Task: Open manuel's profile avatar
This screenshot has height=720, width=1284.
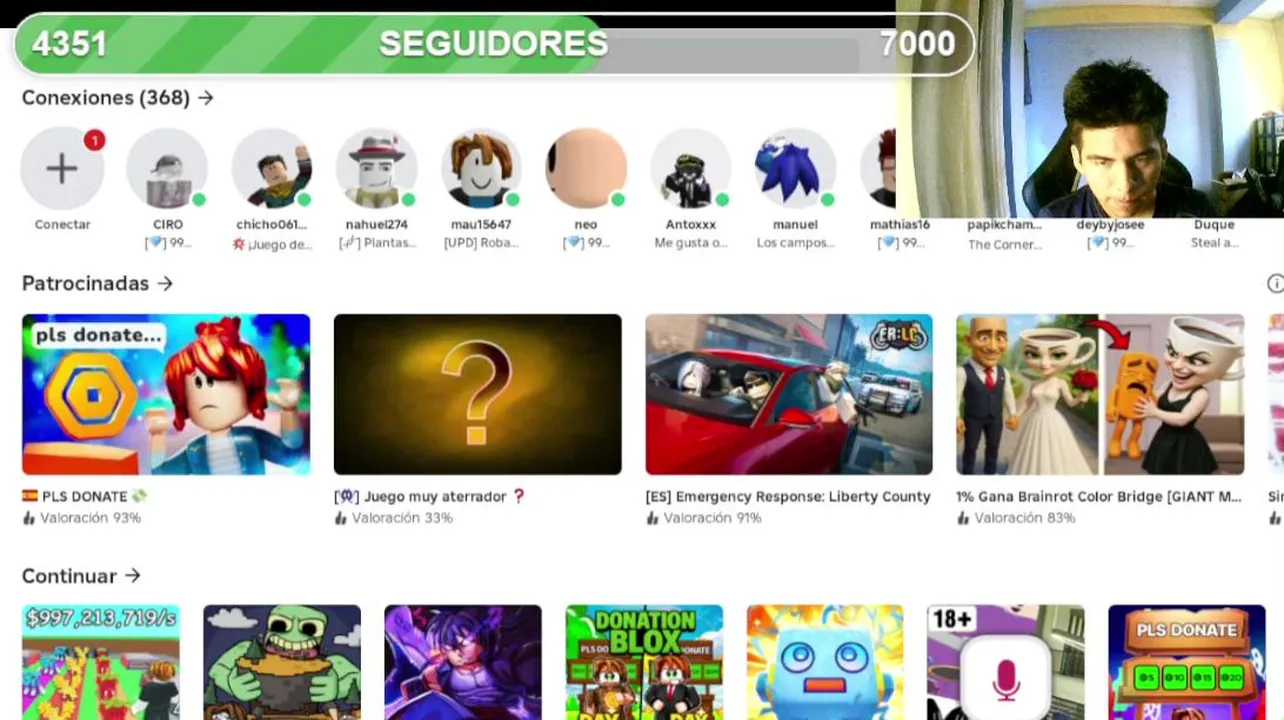Action: [795, 169]
